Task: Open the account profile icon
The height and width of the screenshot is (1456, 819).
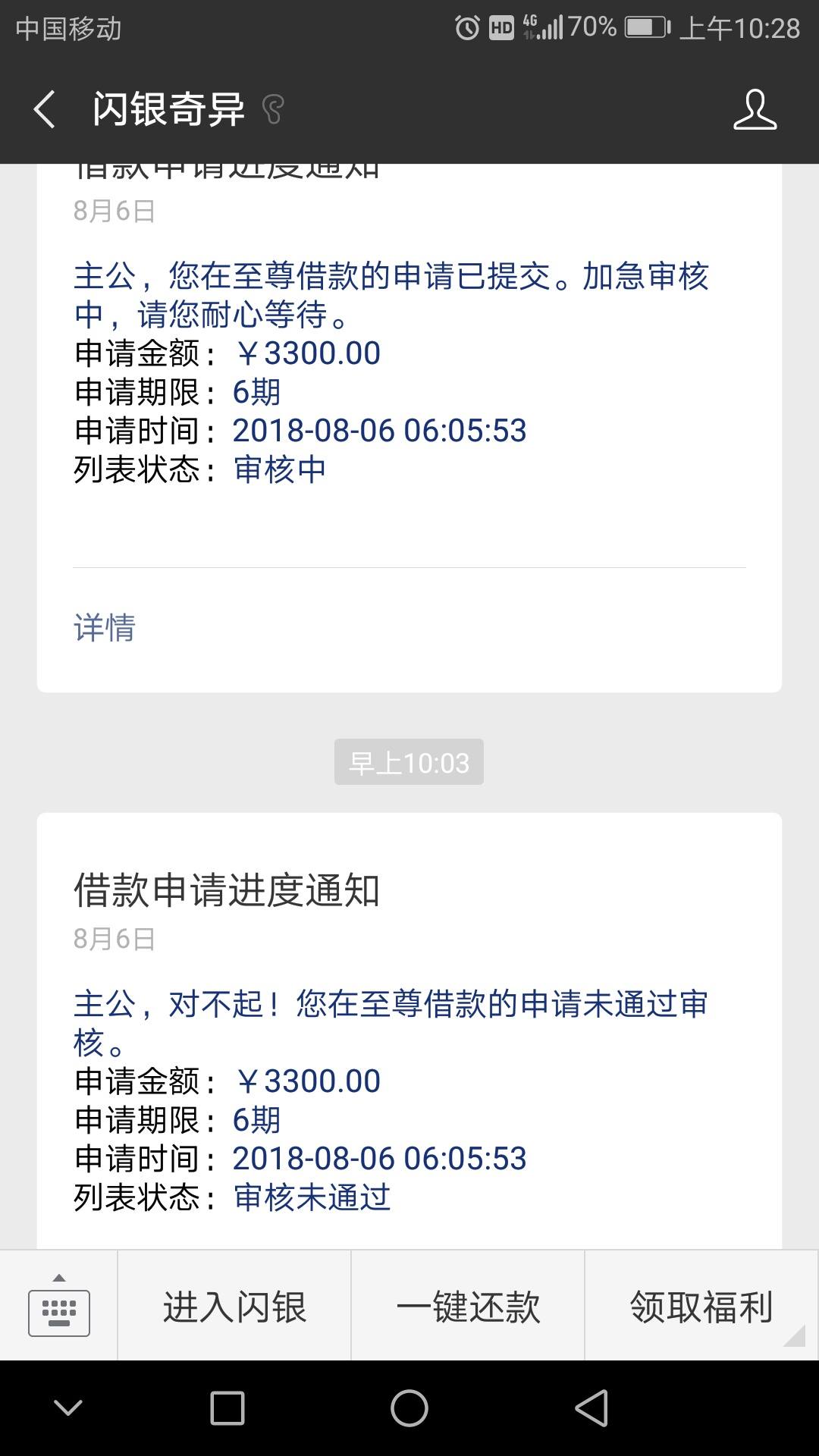Action: 755,109
